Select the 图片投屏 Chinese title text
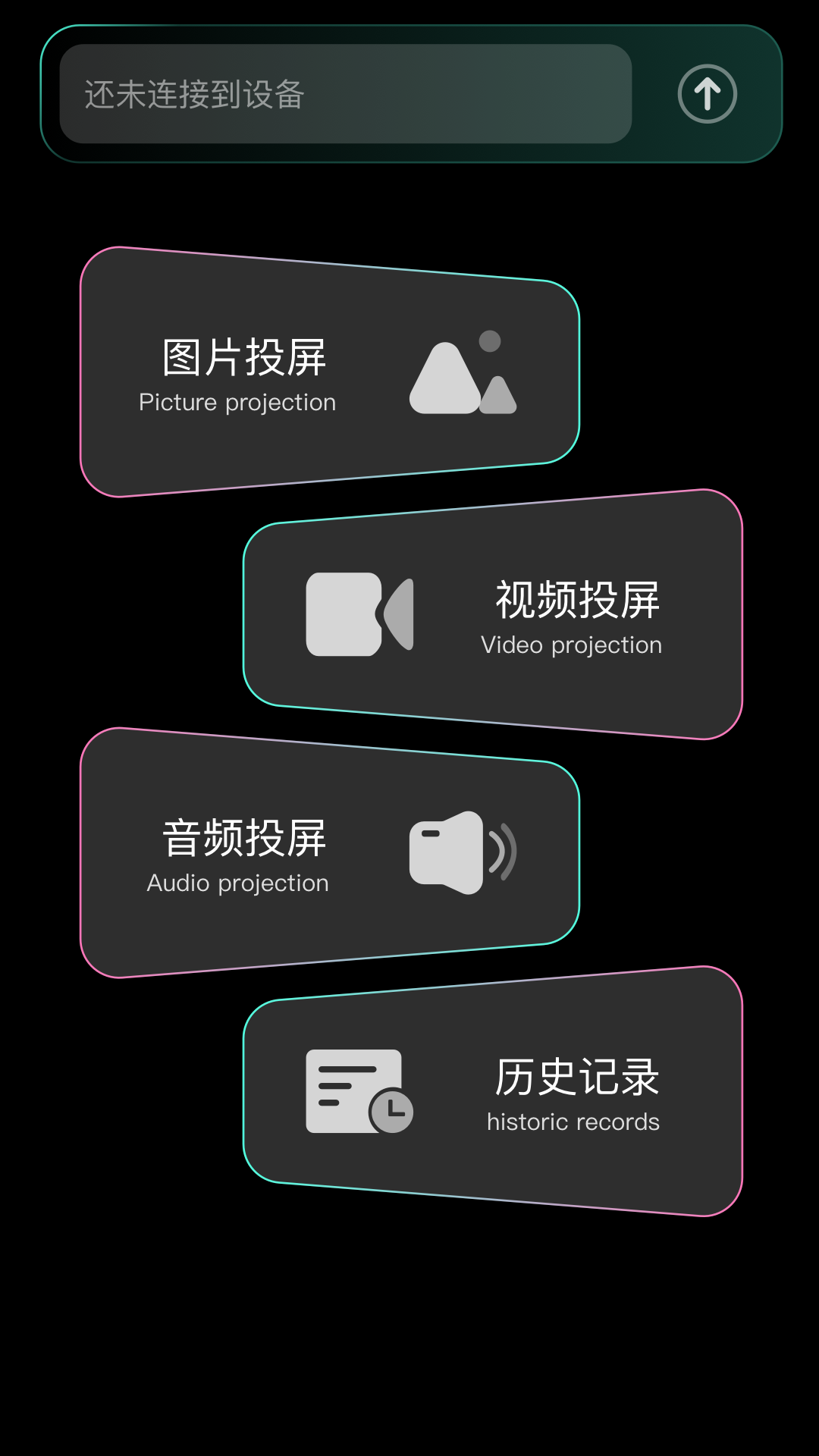The image size is (819, 1456). (x=244, y=358)
